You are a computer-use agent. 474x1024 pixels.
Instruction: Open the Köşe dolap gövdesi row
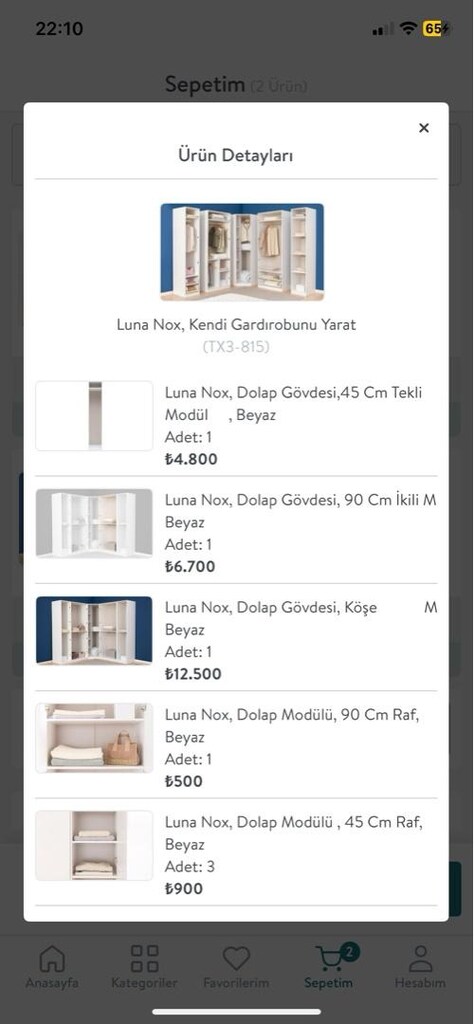(x=236, y=639)
